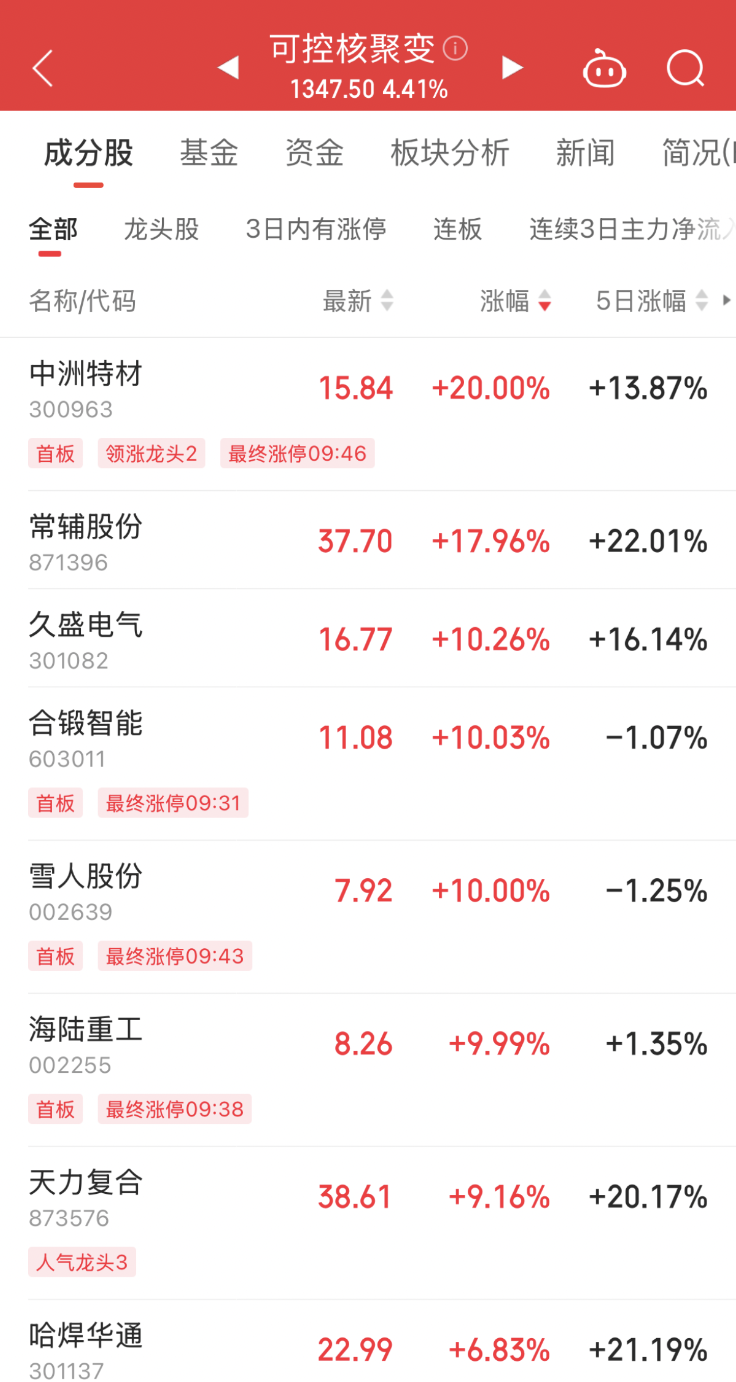Screen dimensions: 736x1382
Task: Open the 新闻 section
Action: click(585, 152)
